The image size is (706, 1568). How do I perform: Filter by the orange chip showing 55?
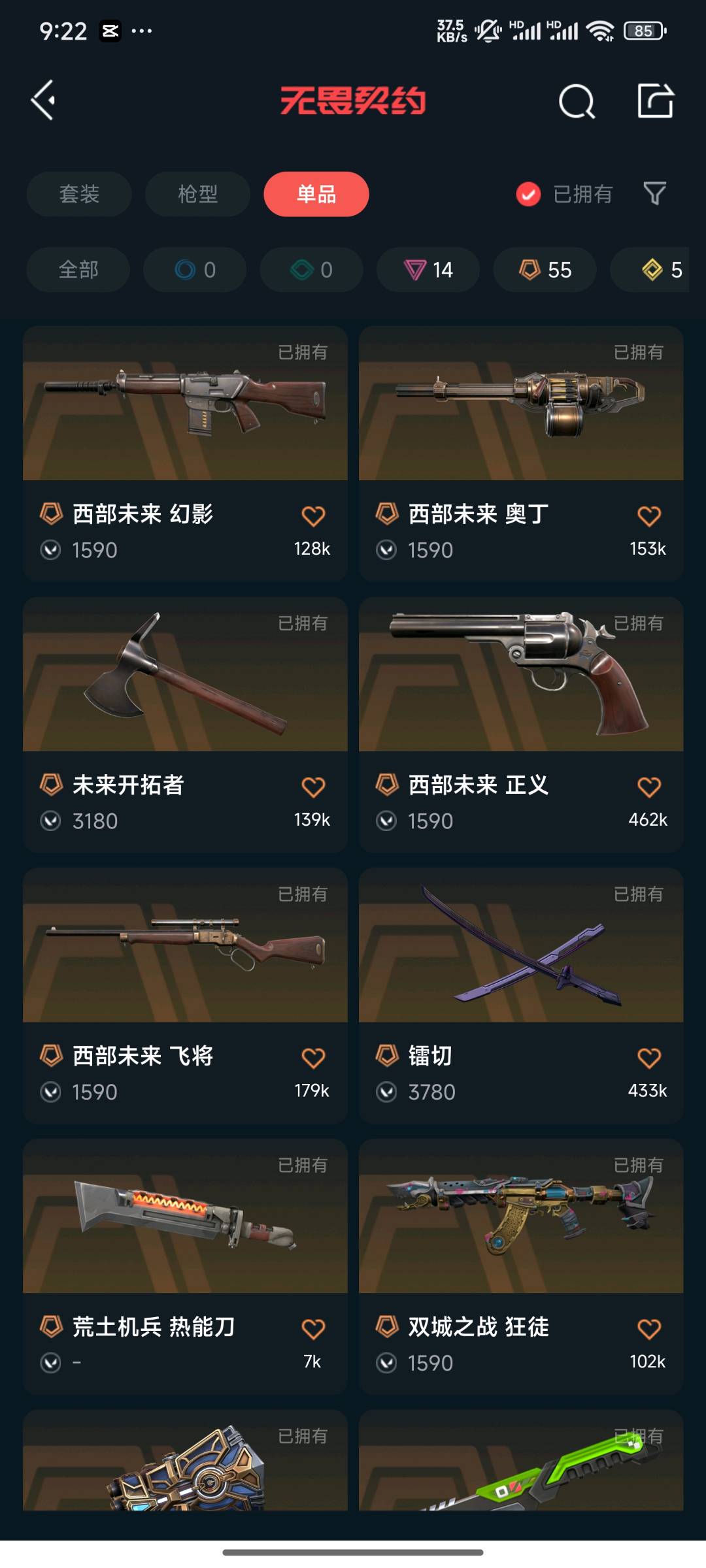tap(545, 270)
